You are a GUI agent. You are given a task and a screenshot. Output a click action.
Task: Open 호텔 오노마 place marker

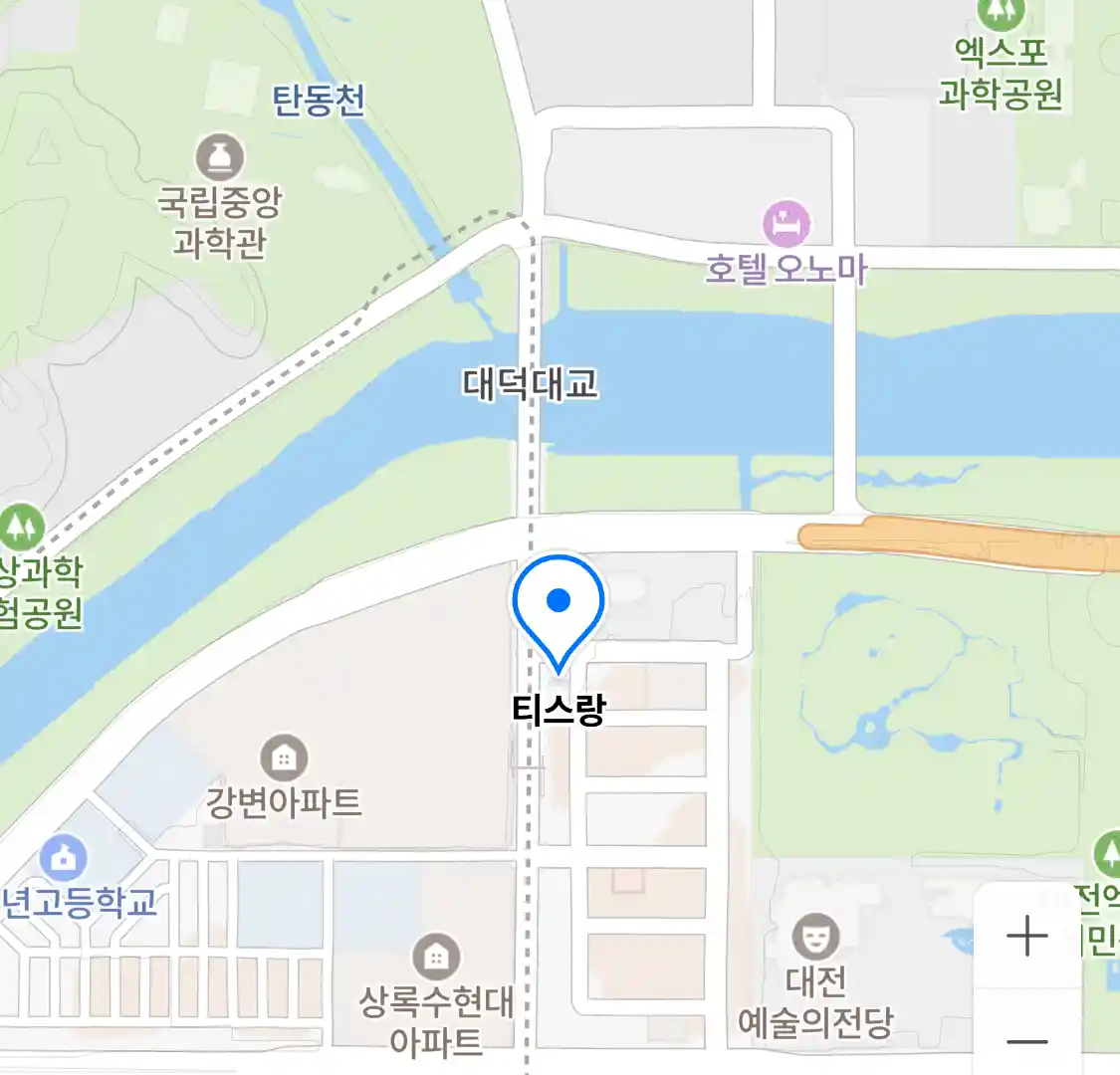coord(786,224)
